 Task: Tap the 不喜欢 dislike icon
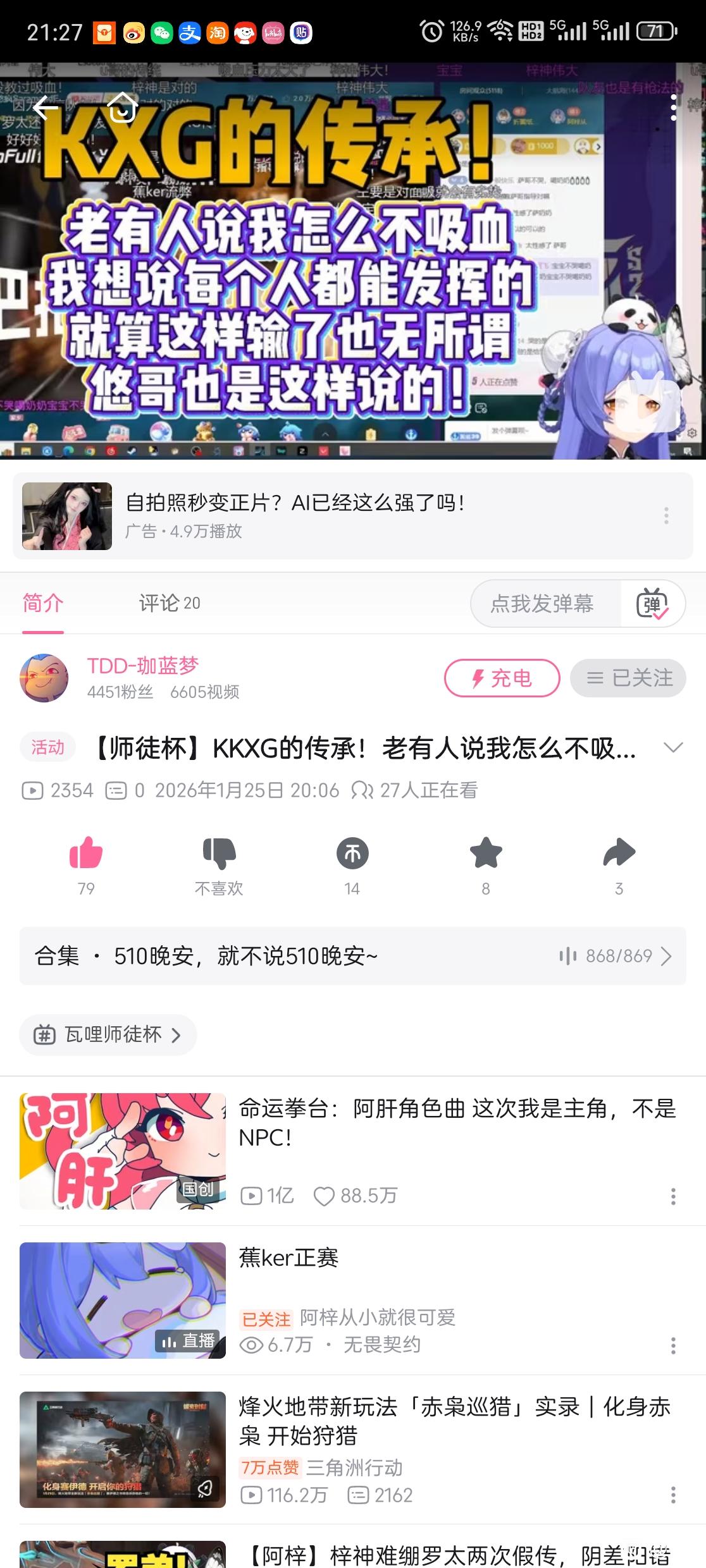(219, 854)
